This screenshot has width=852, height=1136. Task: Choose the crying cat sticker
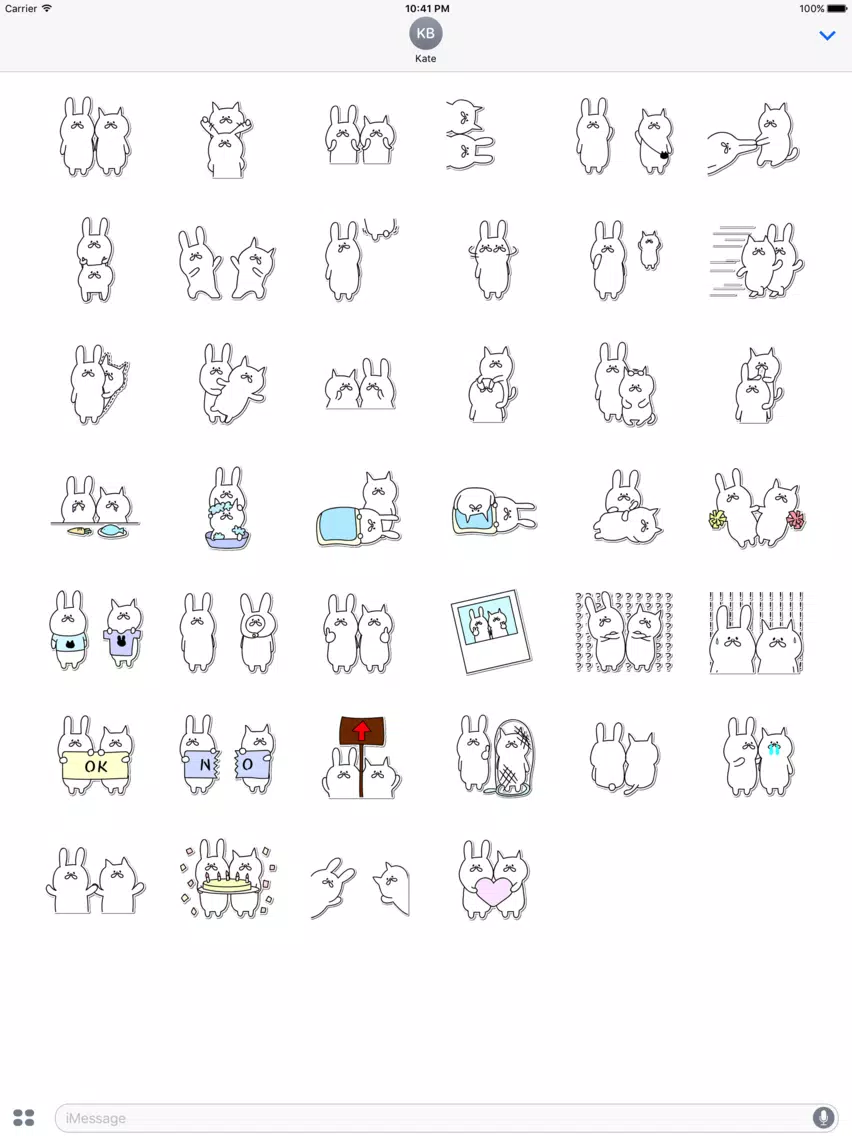pos(759,757)
